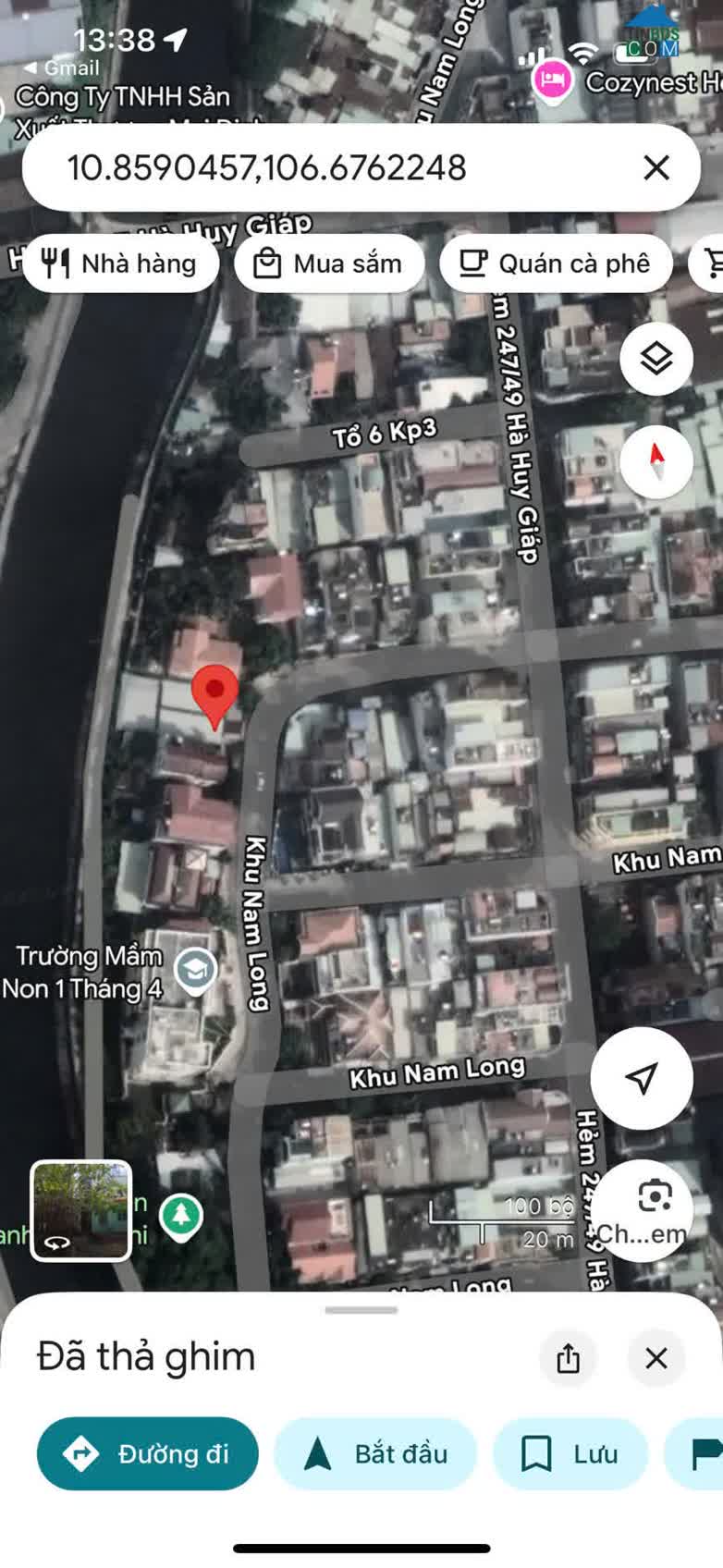Open the Street View thumbnail
This screenshot has width=723, height=1568.
[81, 1210]
